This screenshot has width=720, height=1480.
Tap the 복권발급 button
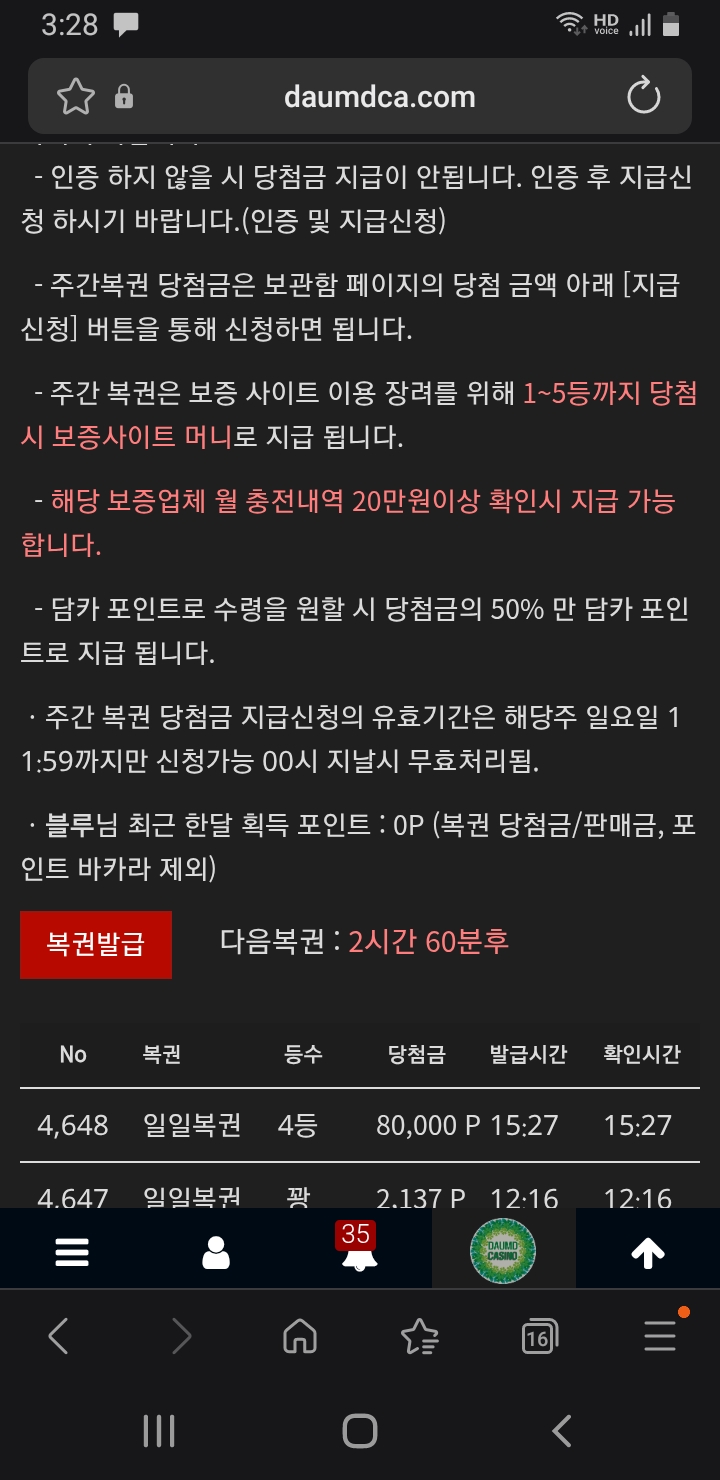96,944
